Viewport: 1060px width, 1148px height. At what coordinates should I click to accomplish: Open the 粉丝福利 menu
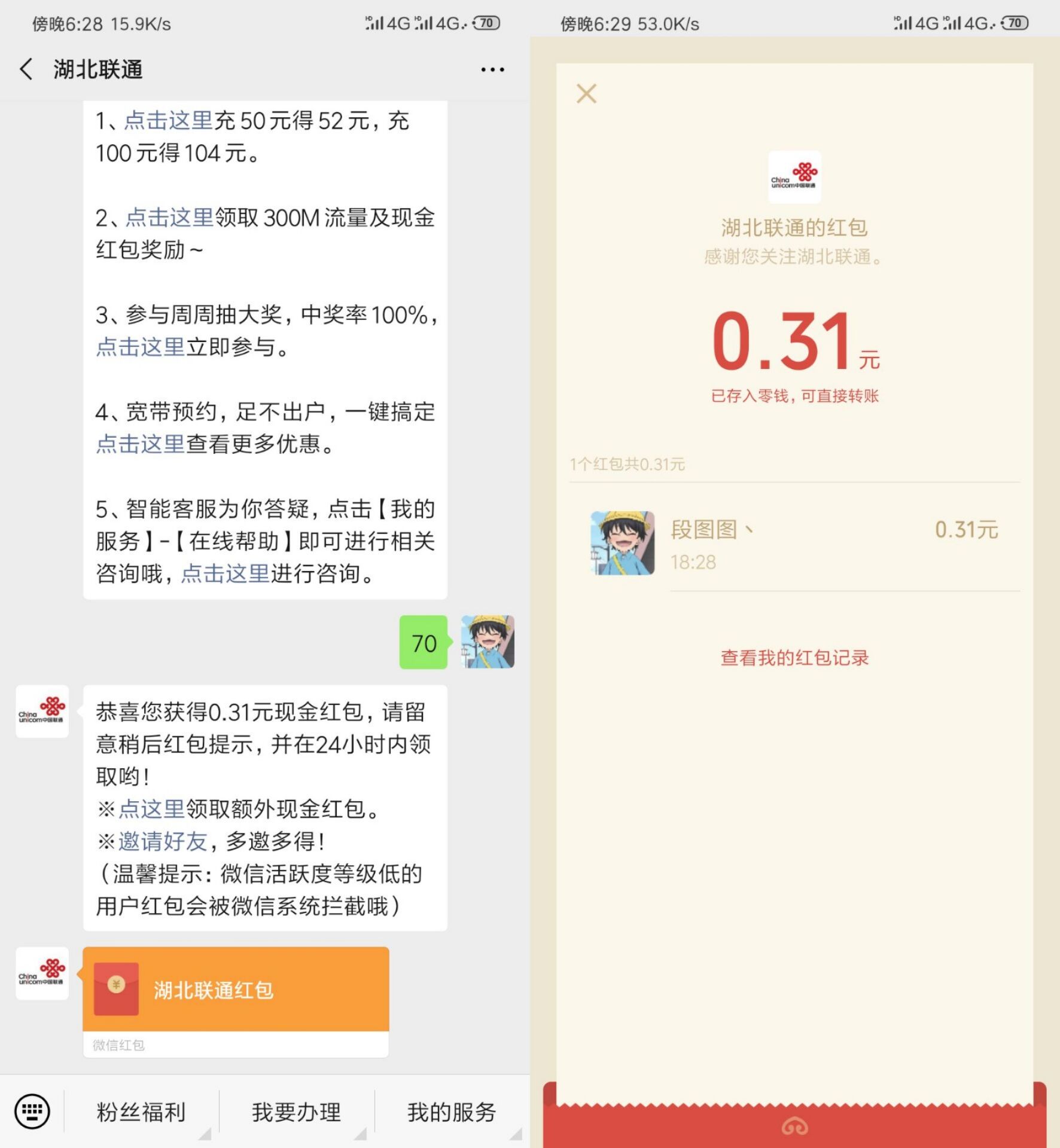coord(141,1112)
